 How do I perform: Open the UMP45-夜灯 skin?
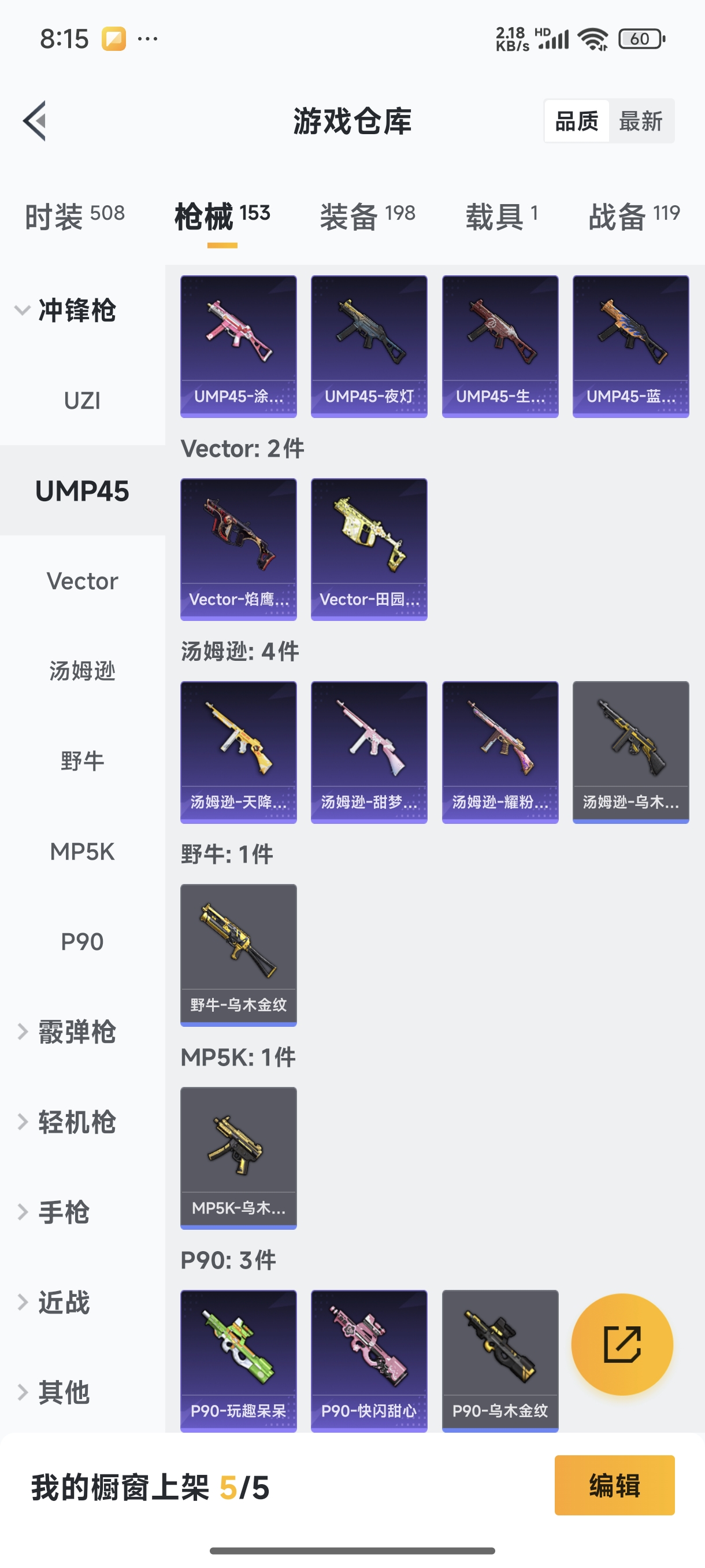click(369, 346)
